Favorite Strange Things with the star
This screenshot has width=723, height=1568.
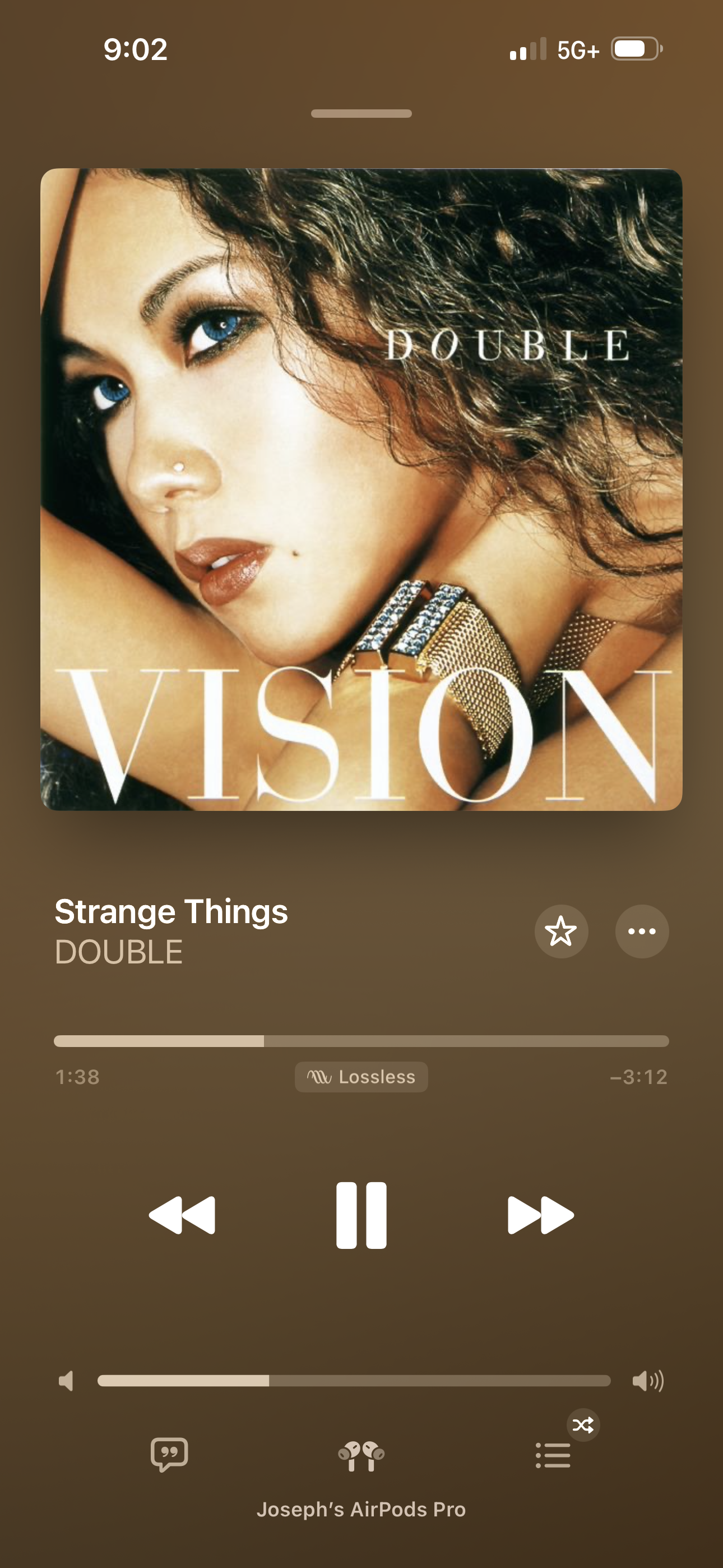[560, 931]
